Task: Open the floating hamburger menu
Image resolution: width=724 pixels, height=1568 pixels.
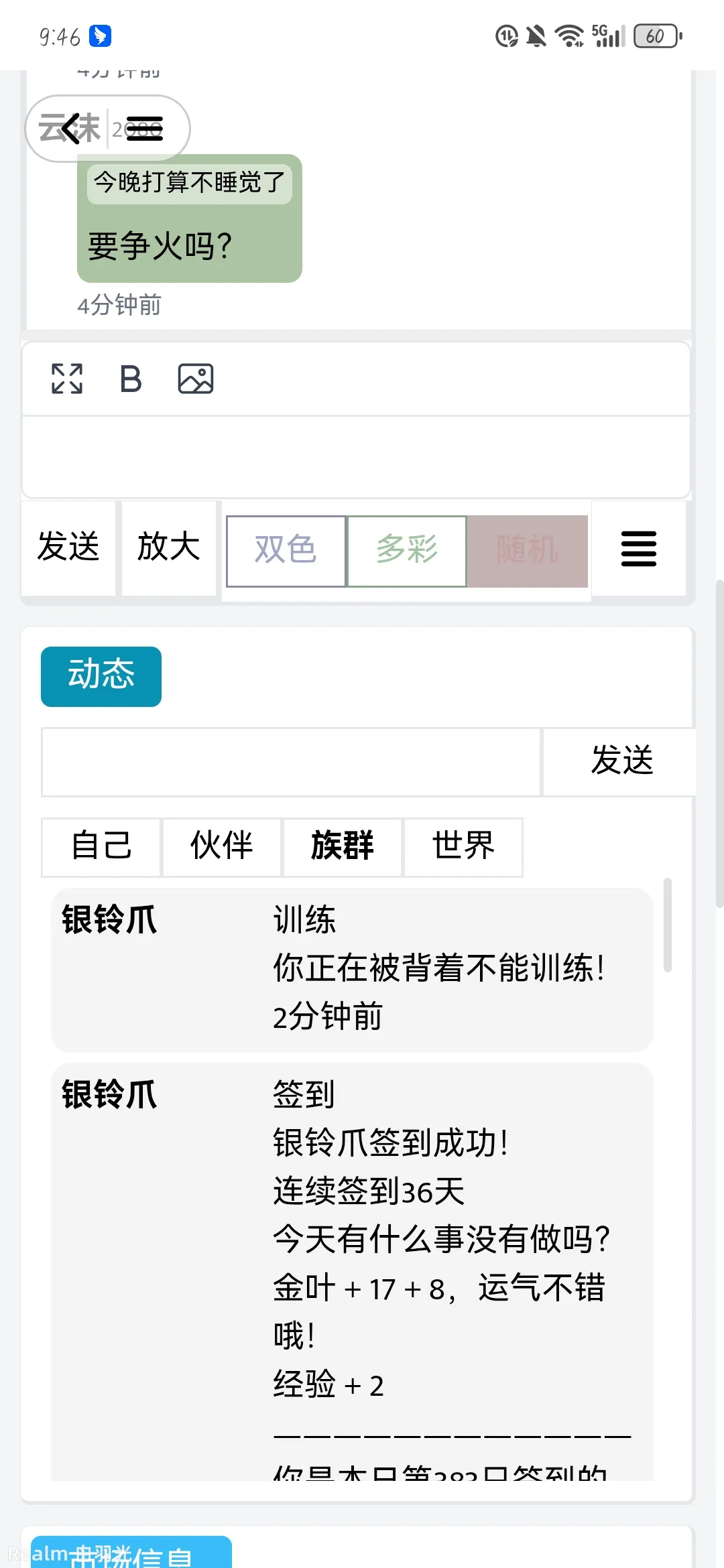Action: [x=144, y=129]
